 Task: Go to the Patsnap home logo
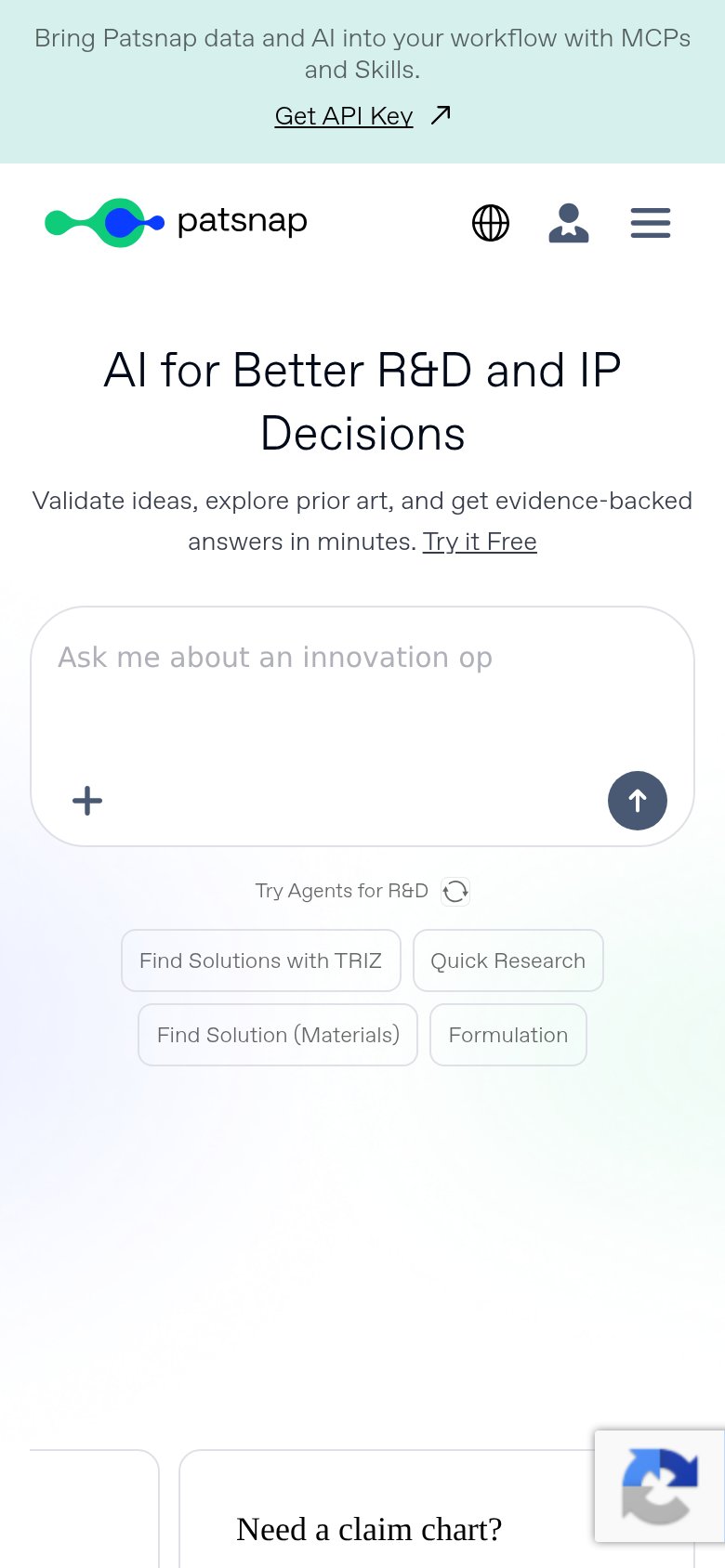177,222
